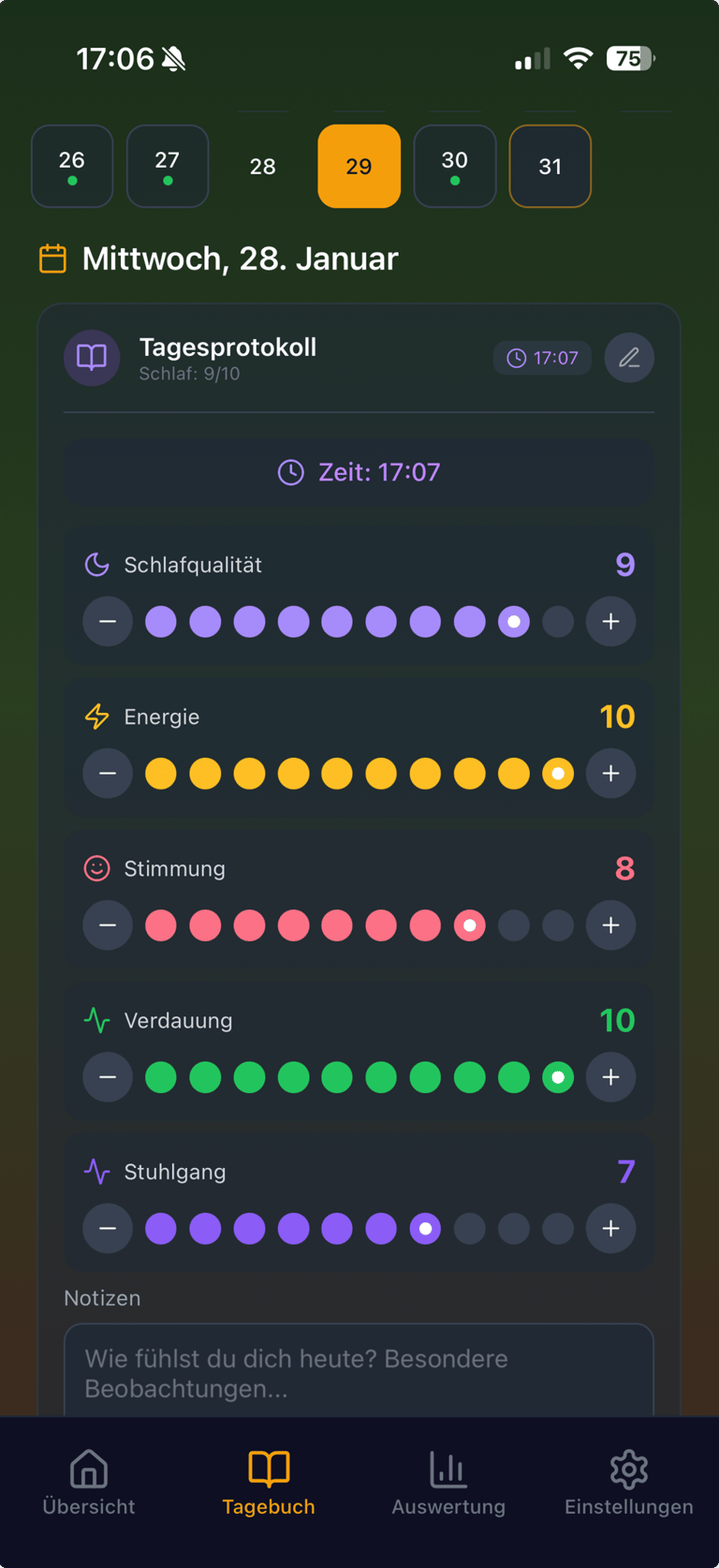Increase Schlafqualität with the plus button

click(610, 622)
